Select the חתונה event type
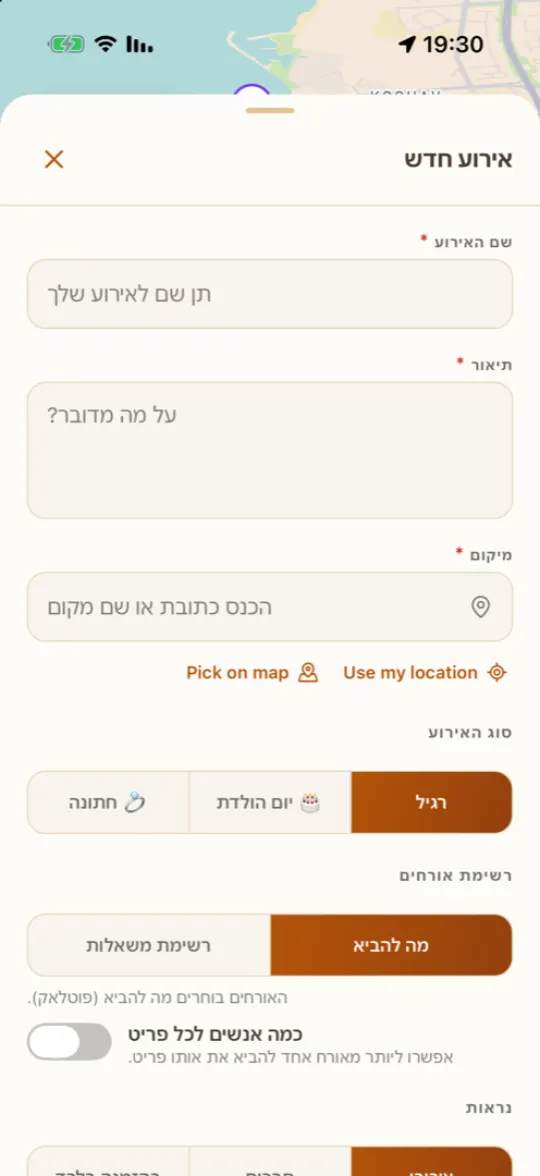 pos(108,802)
